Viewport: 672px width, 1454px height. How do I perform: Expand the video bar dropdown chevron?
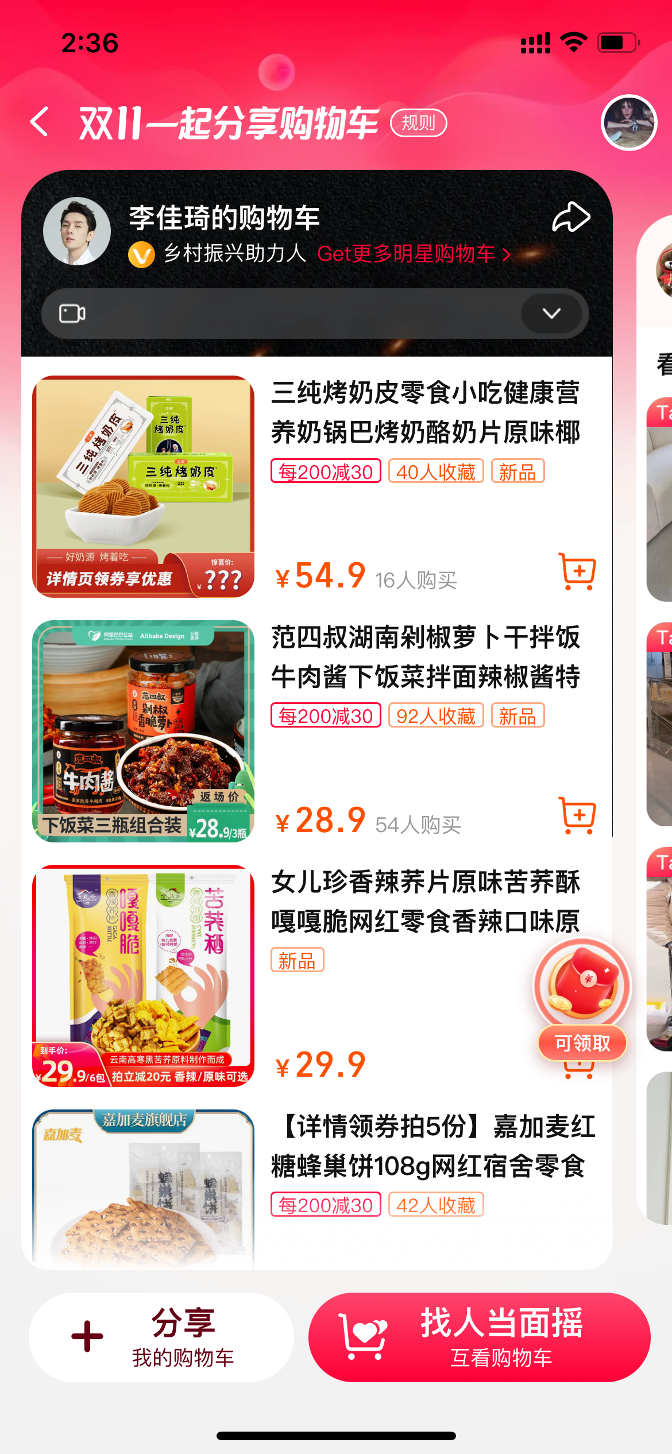(x=552, y=313)
